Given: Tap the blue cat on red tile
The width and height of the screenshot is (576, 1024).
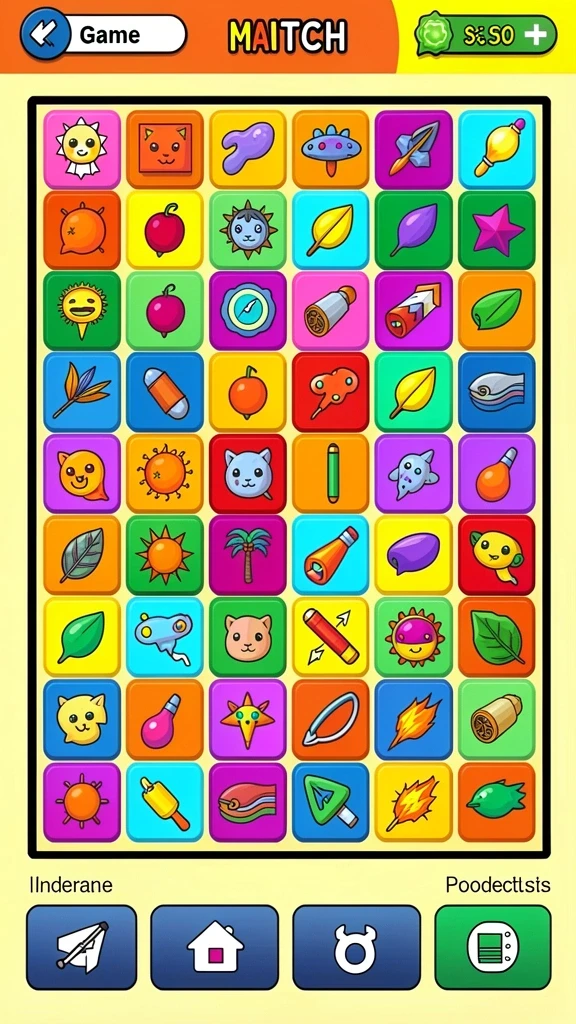Looking at the screenshot, I should (x=248, y=473).
